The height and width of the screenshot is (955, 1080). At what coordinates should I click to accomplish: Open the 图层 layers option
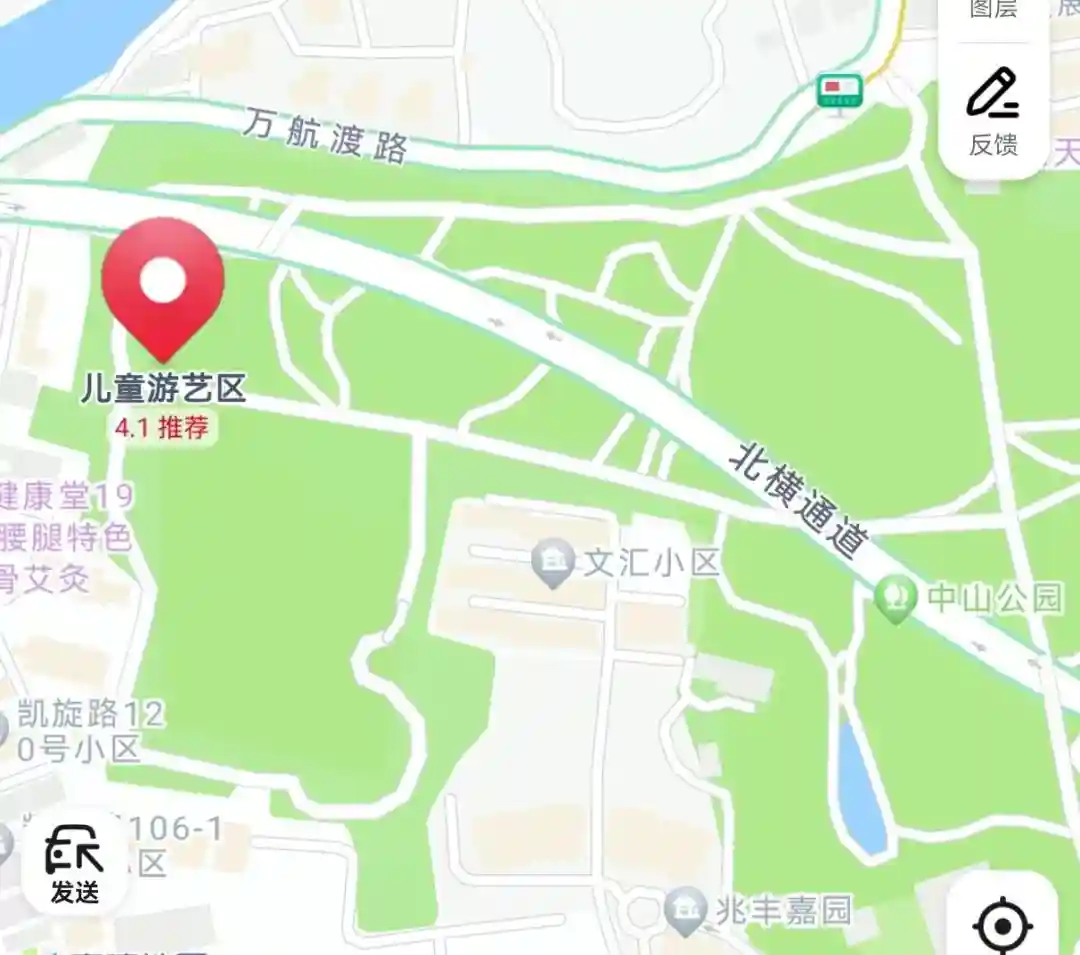[993, 12]
